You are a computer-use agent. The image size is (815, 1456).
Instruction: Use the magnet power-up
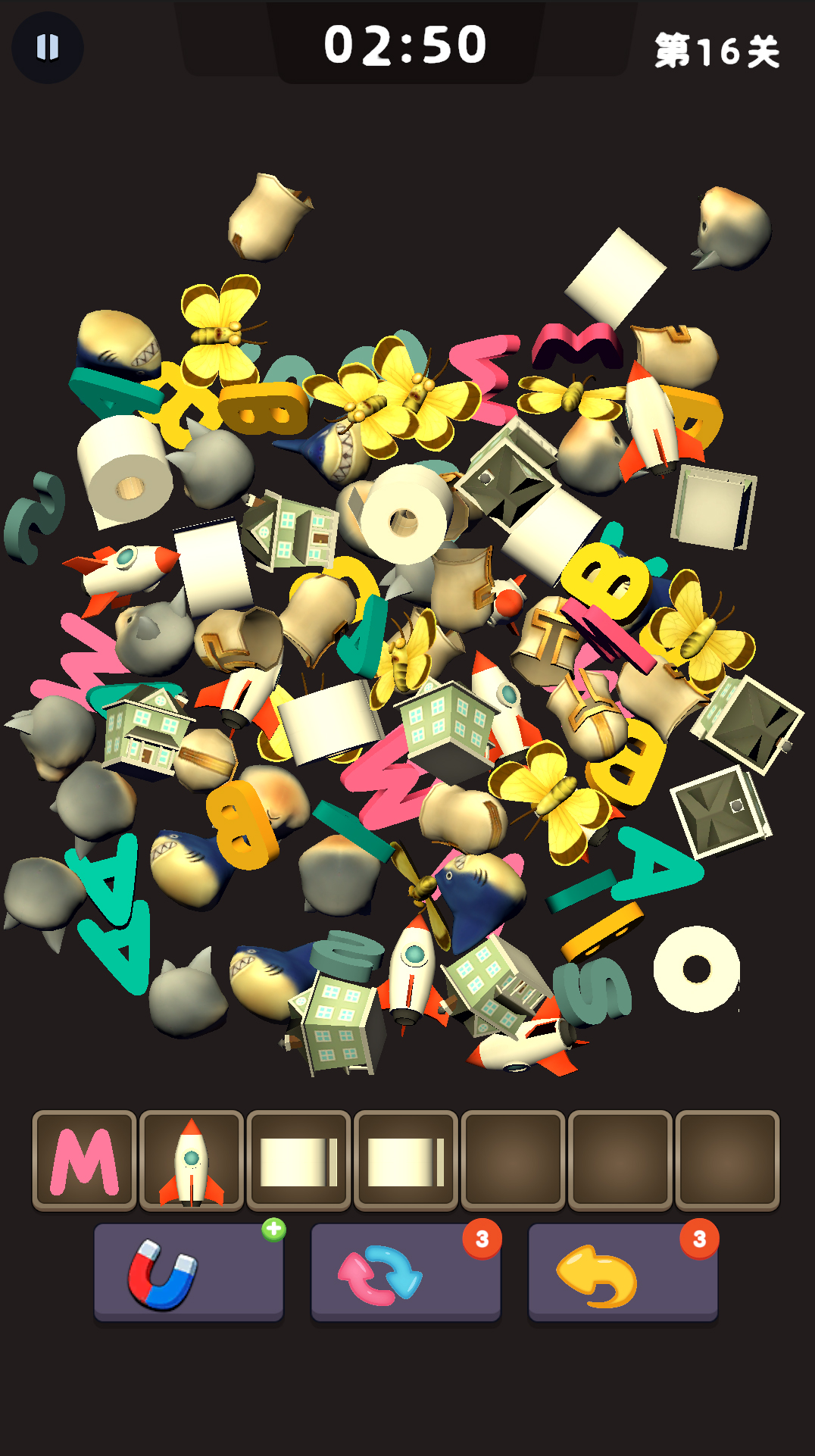188,1272
